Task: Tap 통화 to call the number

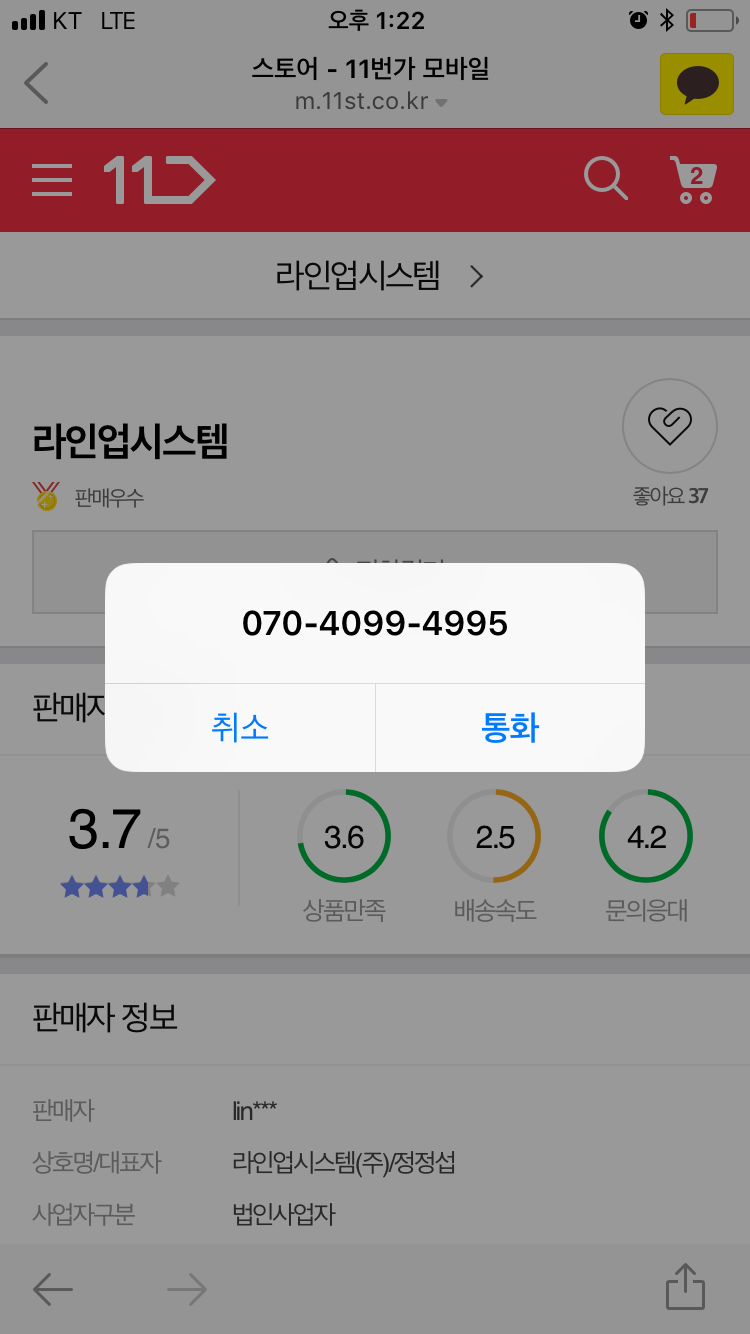Action: (510, 728)
